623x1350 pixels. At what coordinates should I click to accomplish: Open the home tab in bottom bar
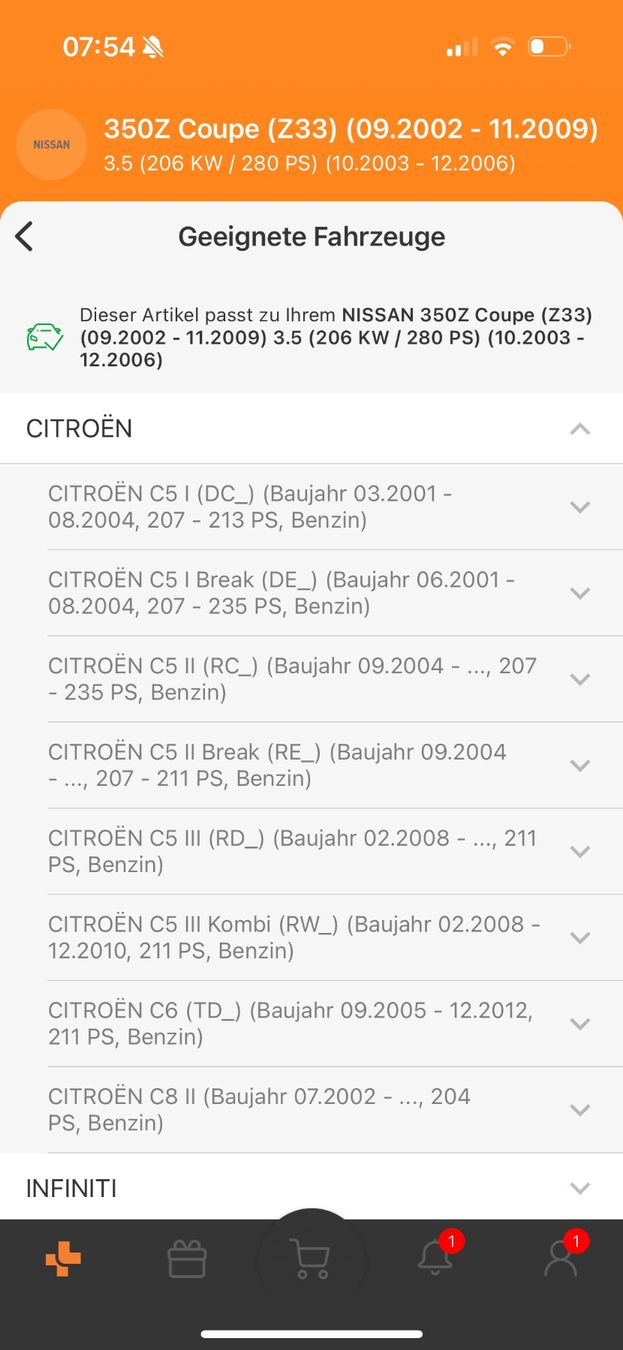(x=64, y=1260)
